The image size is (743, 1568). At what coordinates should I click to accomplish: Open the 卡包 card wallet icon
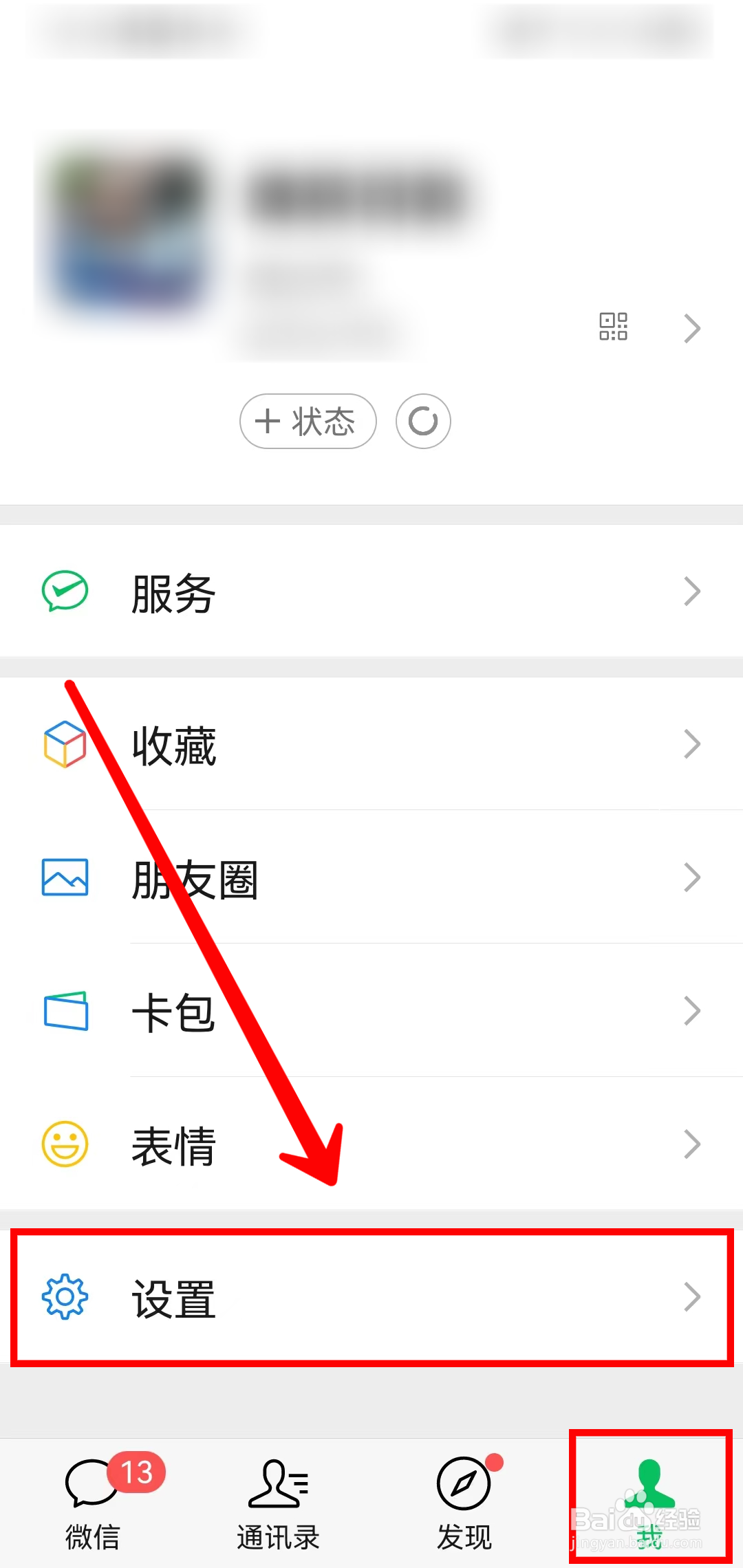(64, 1010)
